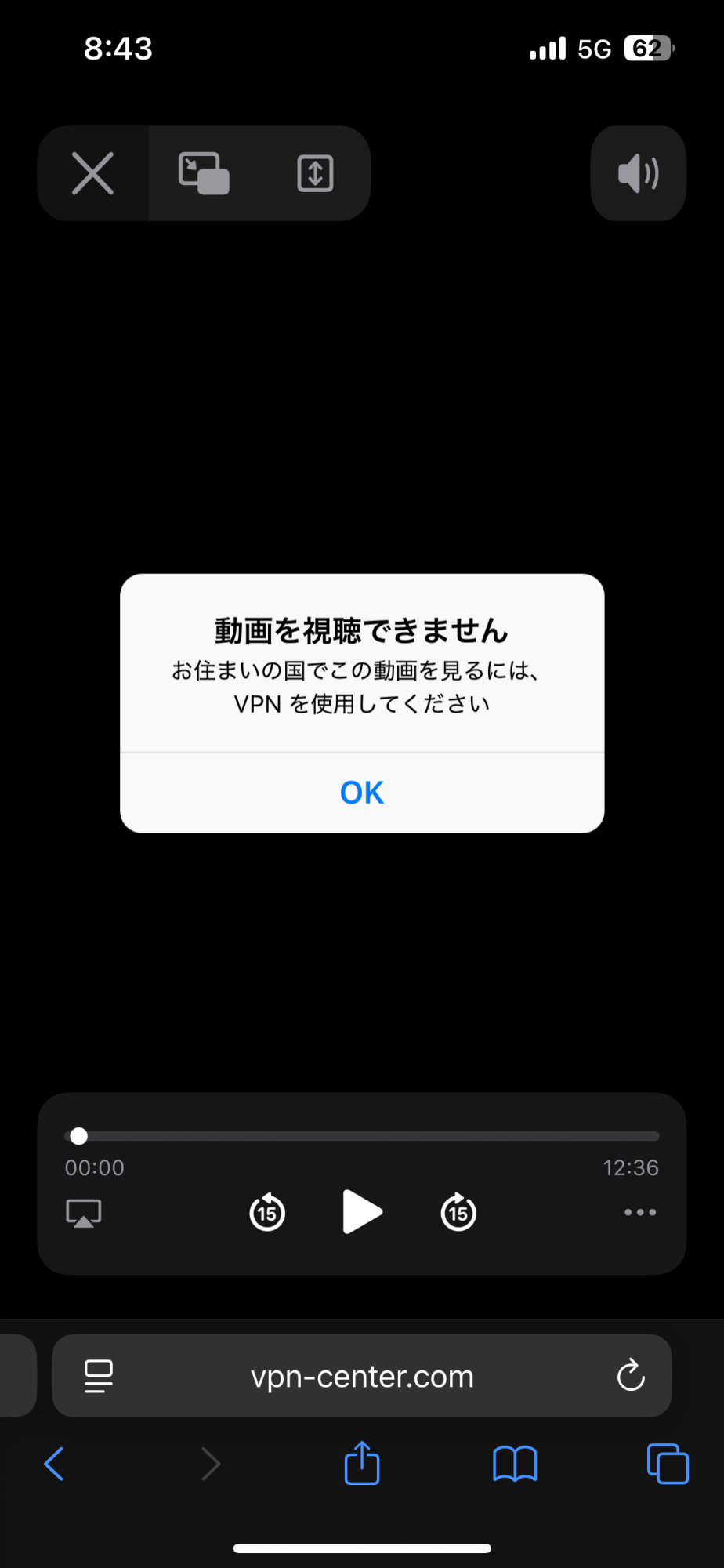Toggle the video fill-screen scaling
Image resolution: width=724 pixels, height=1568 pixels.
(x=315, y=173)
